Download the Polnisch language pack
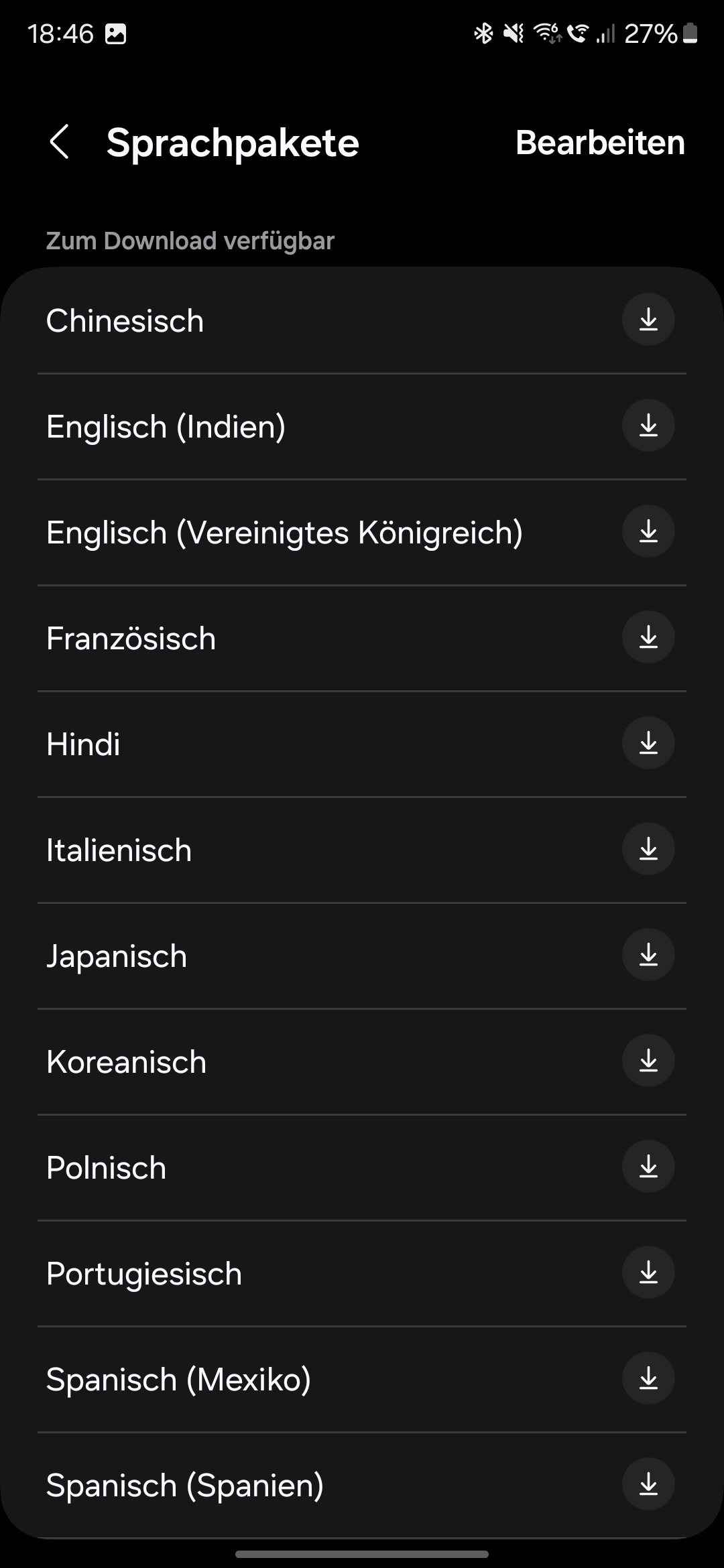724x1568 pixels. point(648,1167)
